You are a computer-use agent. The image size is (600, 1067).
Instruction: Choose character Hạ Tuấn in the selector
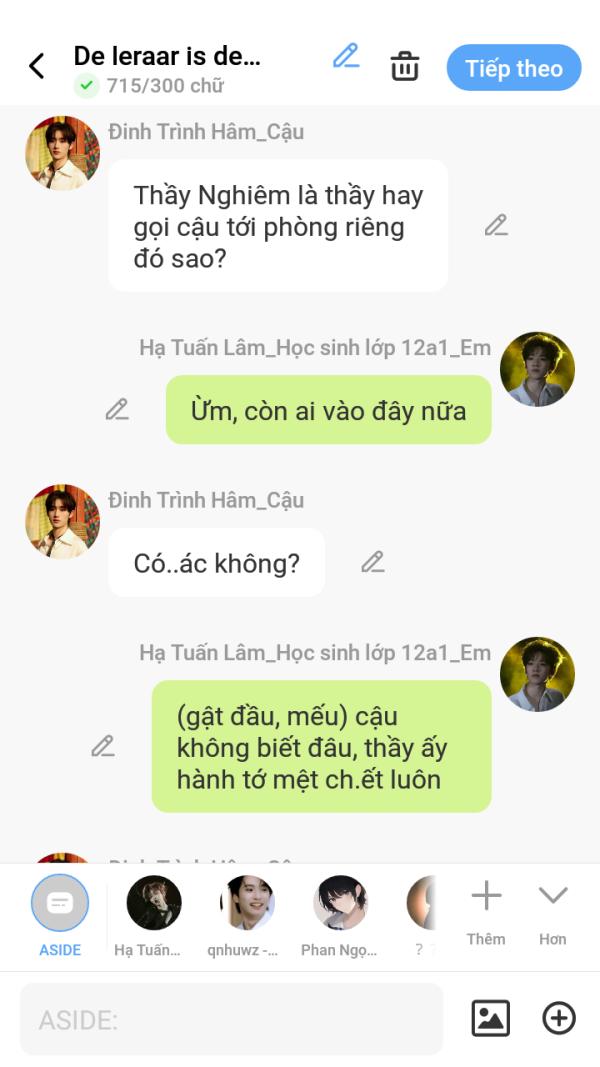point(154,915)
